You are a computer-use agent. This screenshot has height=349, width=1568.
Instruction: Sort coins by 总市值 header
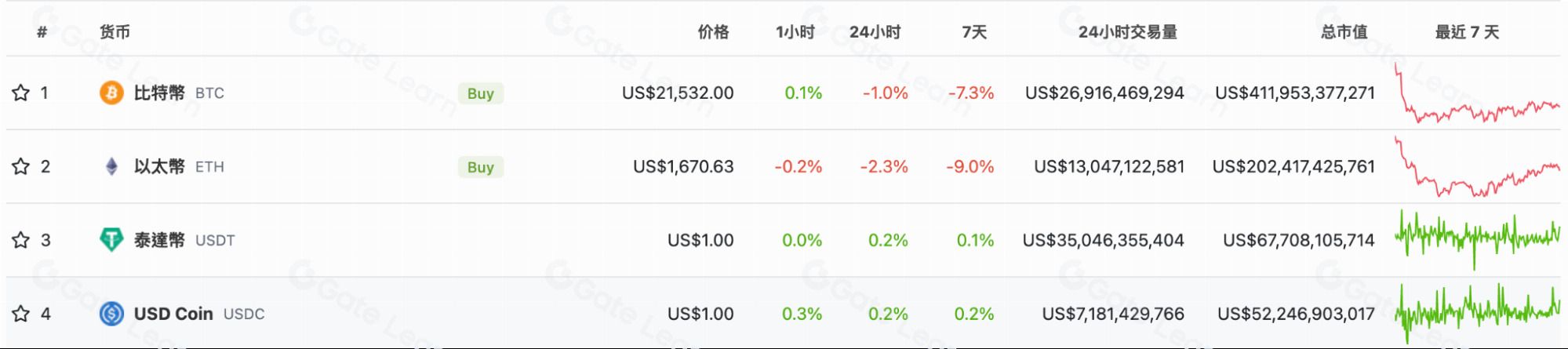click(1344, 32)
